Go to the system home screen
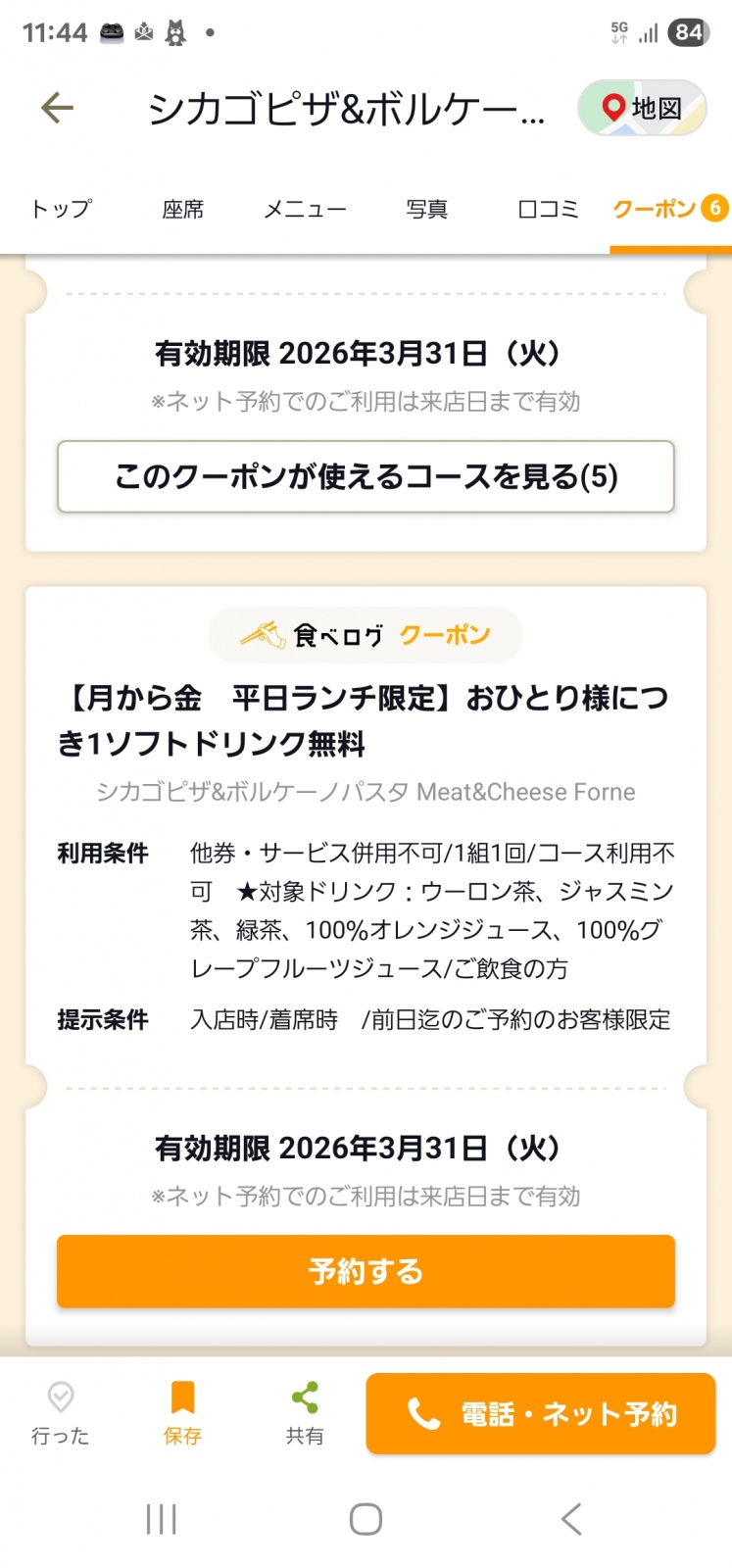This screenshot has height=1568, width=732. [x=366, y=1520]
